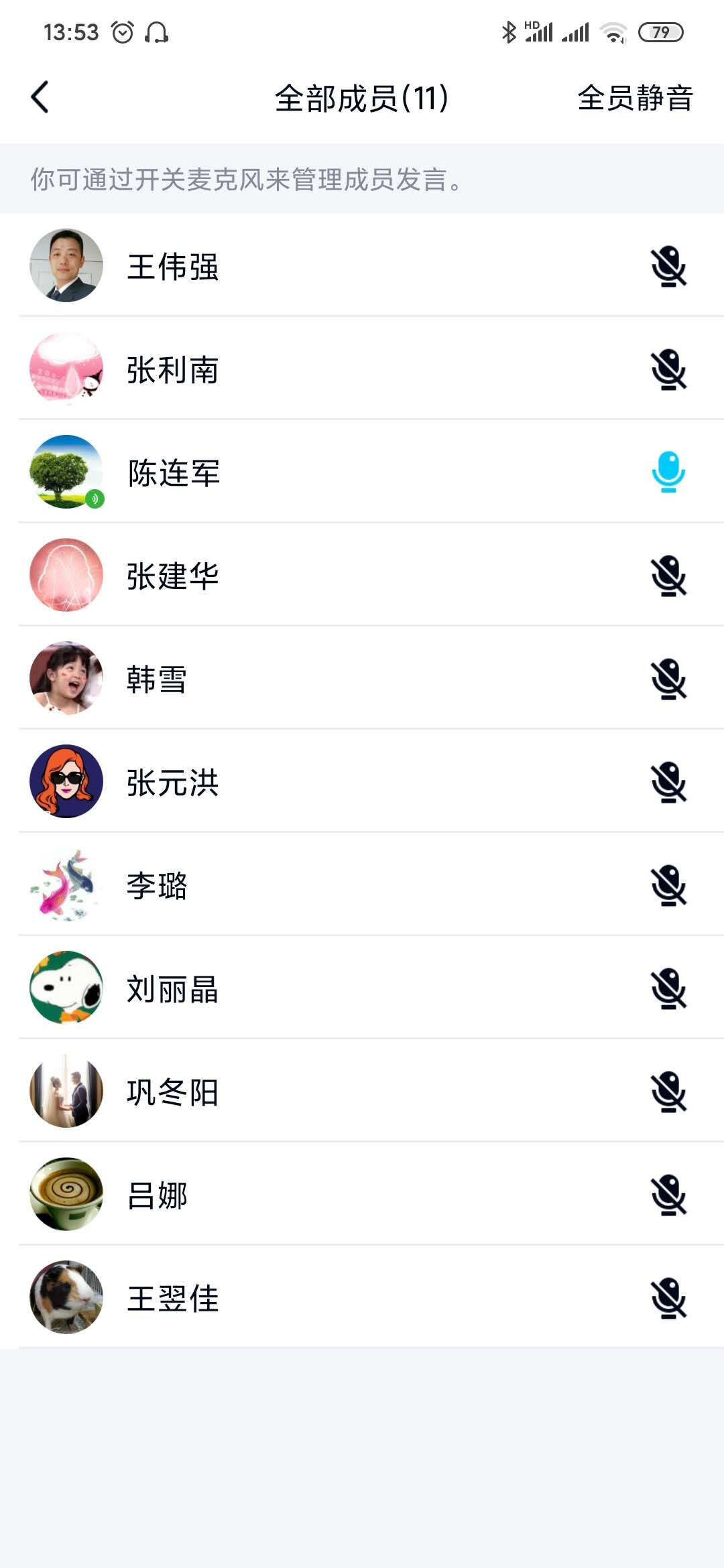Unmute 吕娜's microphone

pyautogui.click(x=668, y=1195)
